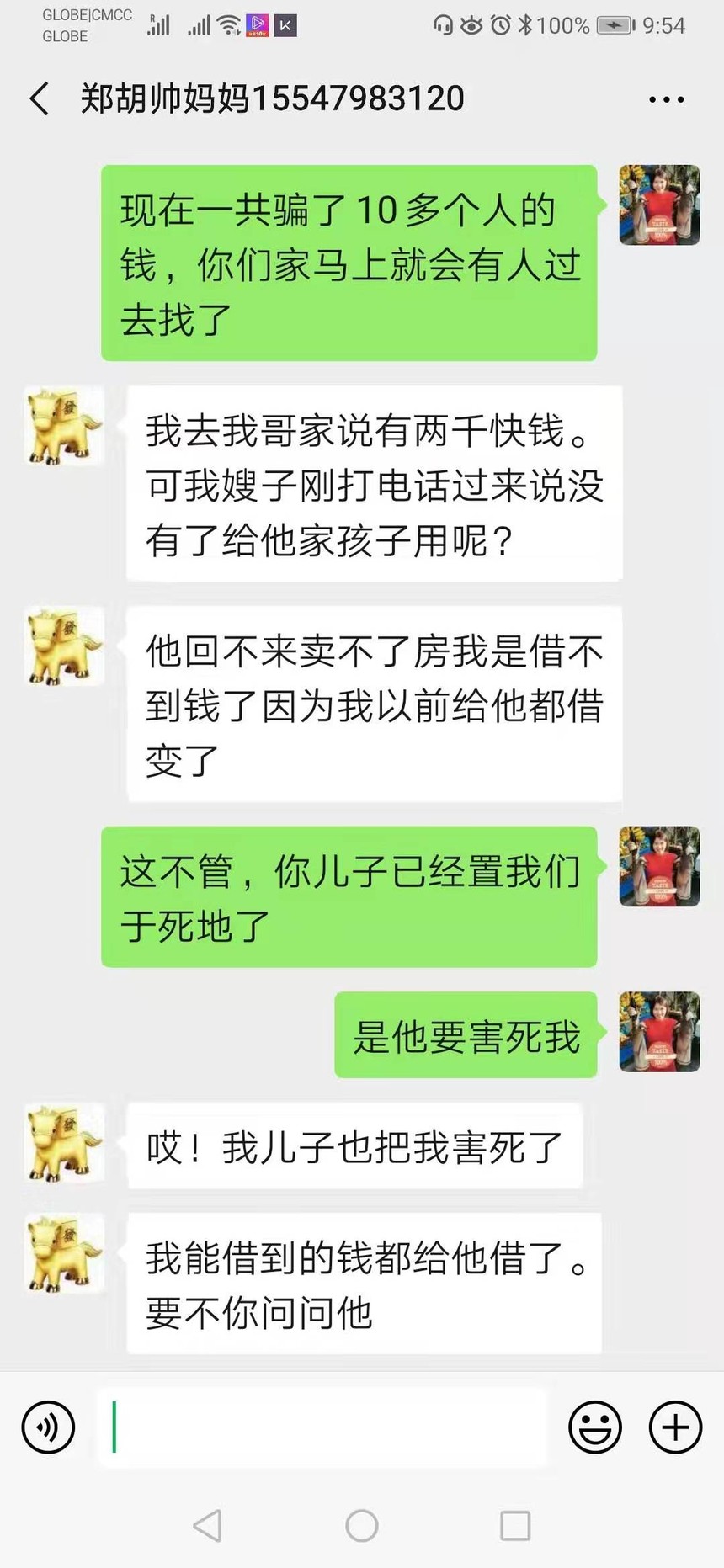Focus the message text field
The width and height of the screenshot is (724, 1568).
pyautogui.click(x=328, y=1427)
